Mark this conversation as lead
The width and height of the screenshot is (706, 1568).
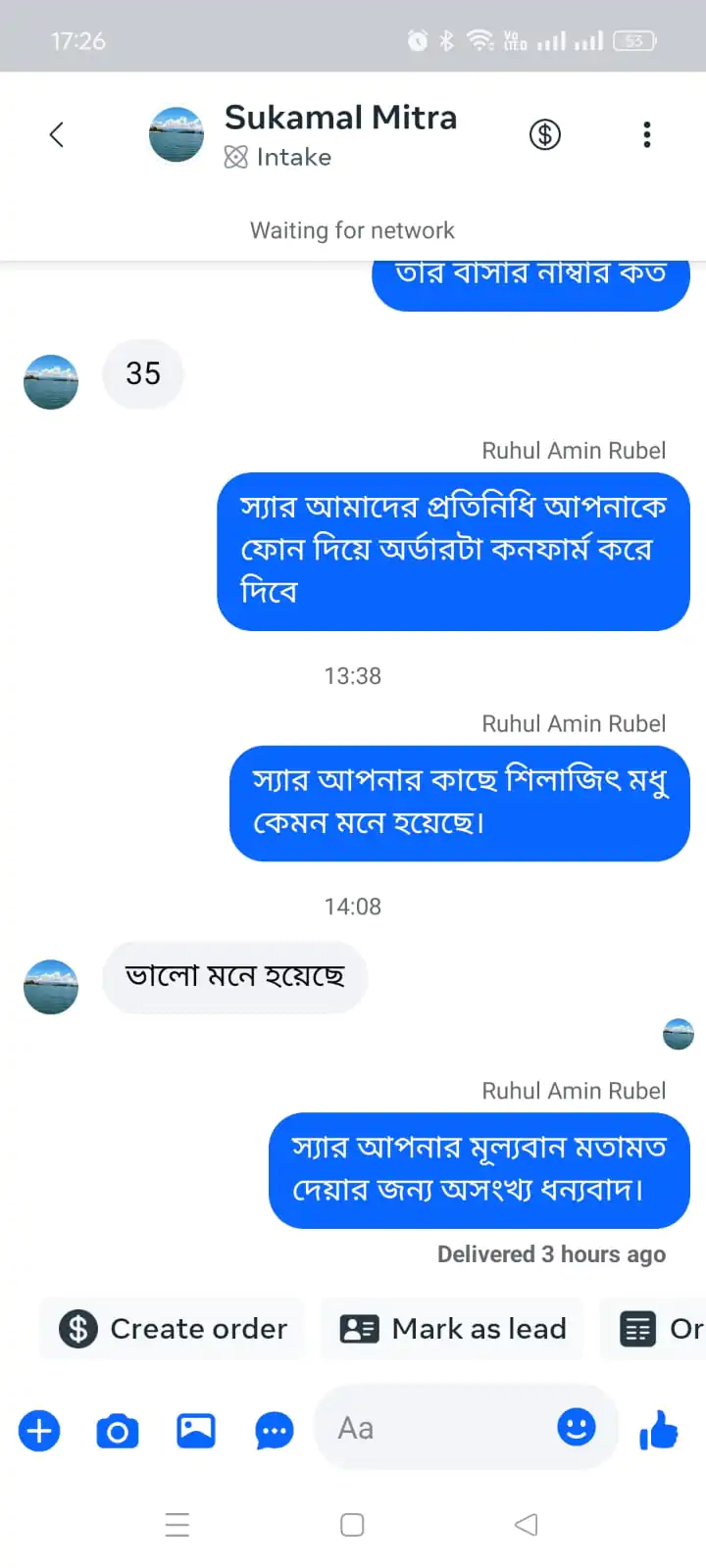pos(453,1329)
